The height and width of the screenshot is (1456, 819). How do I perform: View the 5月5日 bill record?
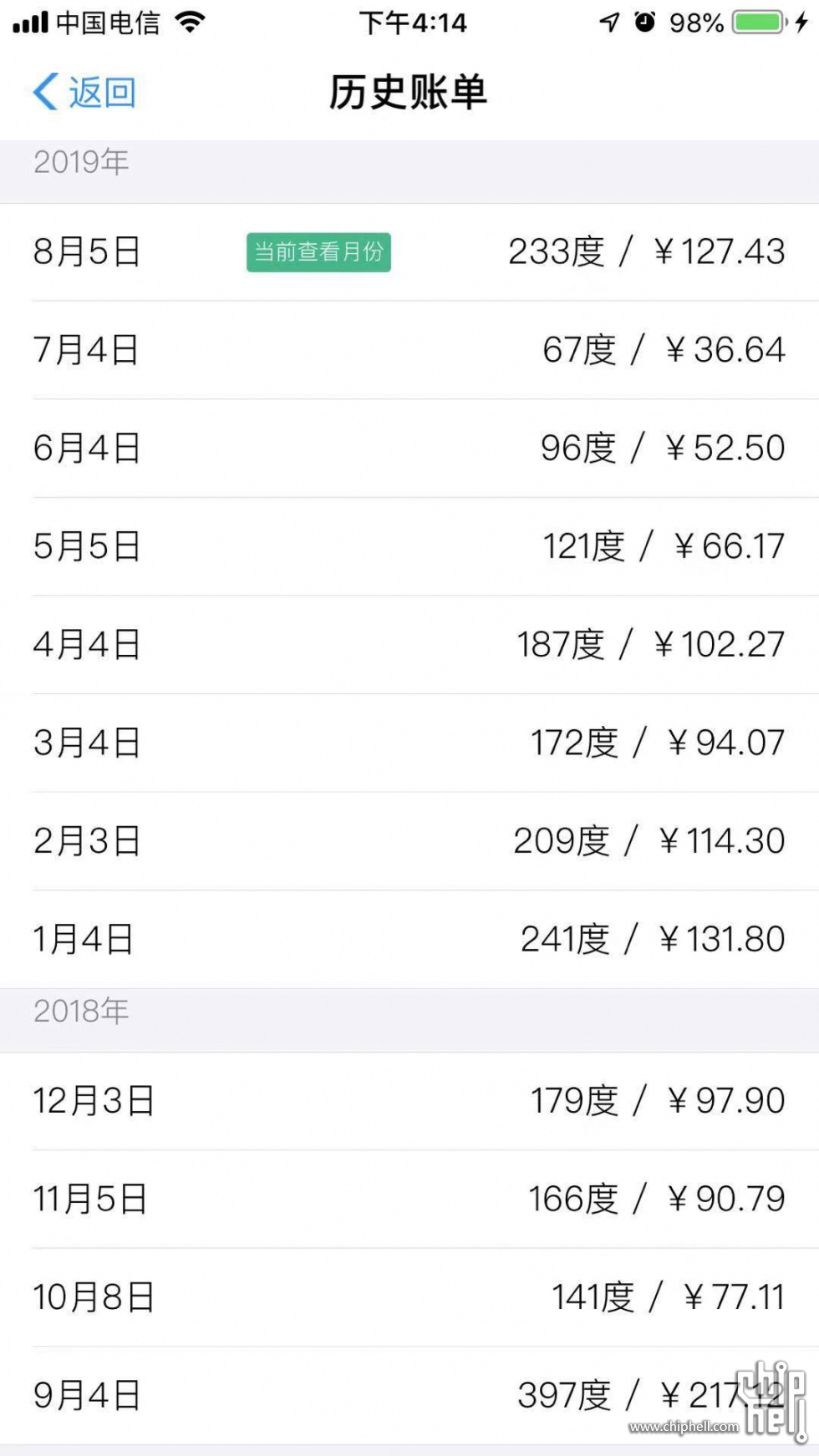click(409, 546)
